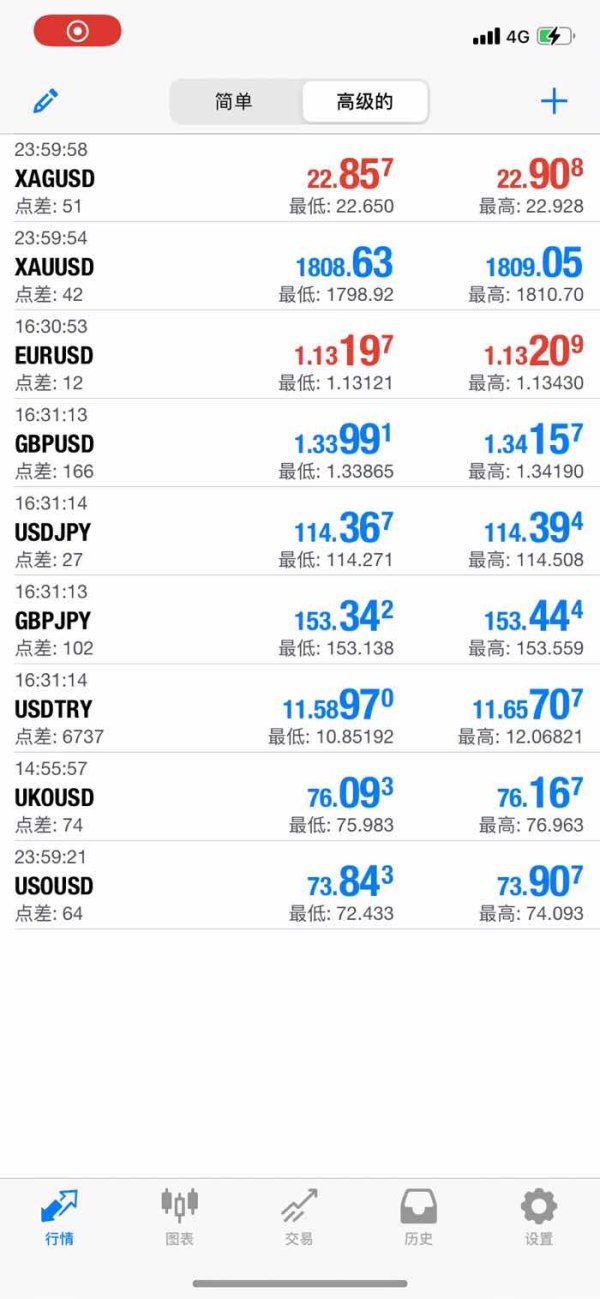Open the 设置 tab
This screenshot has height=1299, width=600.
point(539,1217)
